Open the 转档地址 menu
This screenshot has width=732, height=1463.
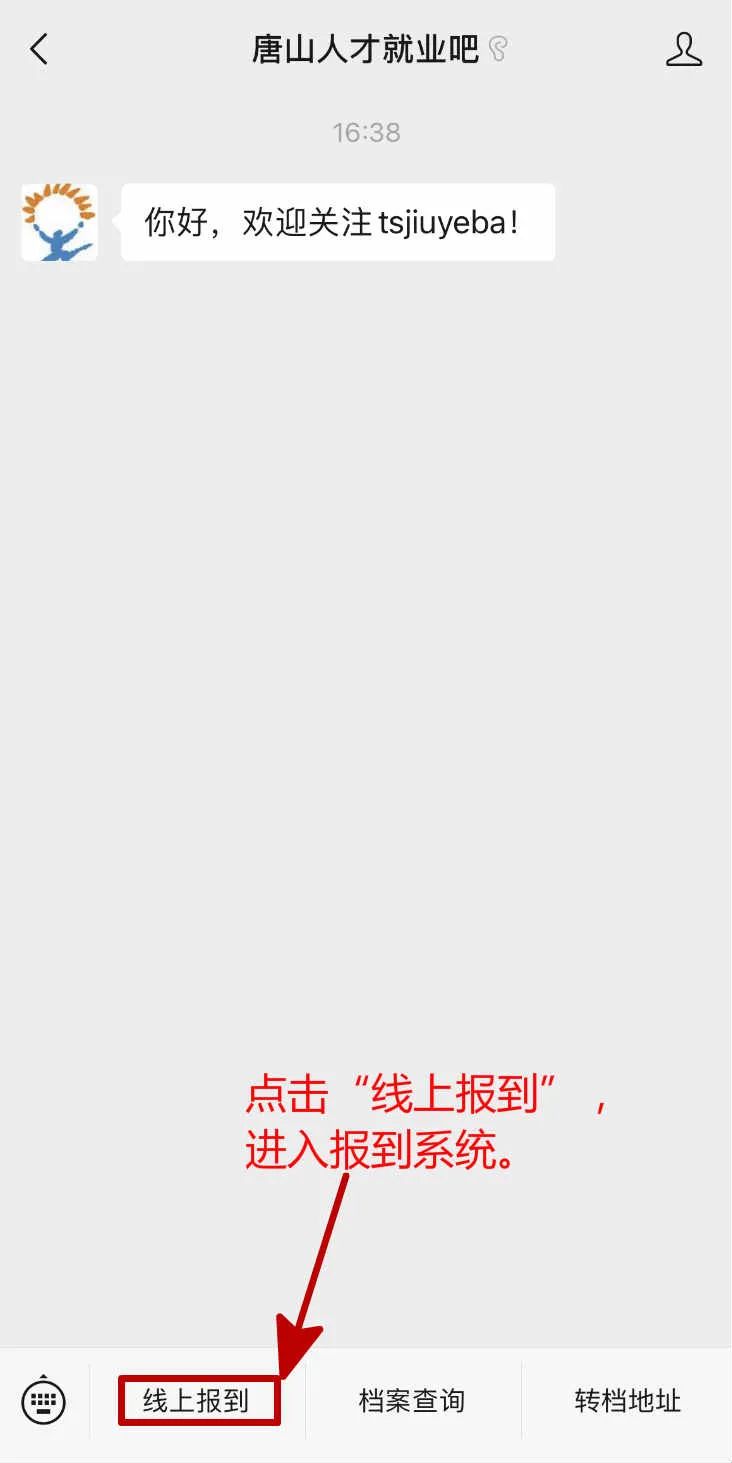point(627,1401)
